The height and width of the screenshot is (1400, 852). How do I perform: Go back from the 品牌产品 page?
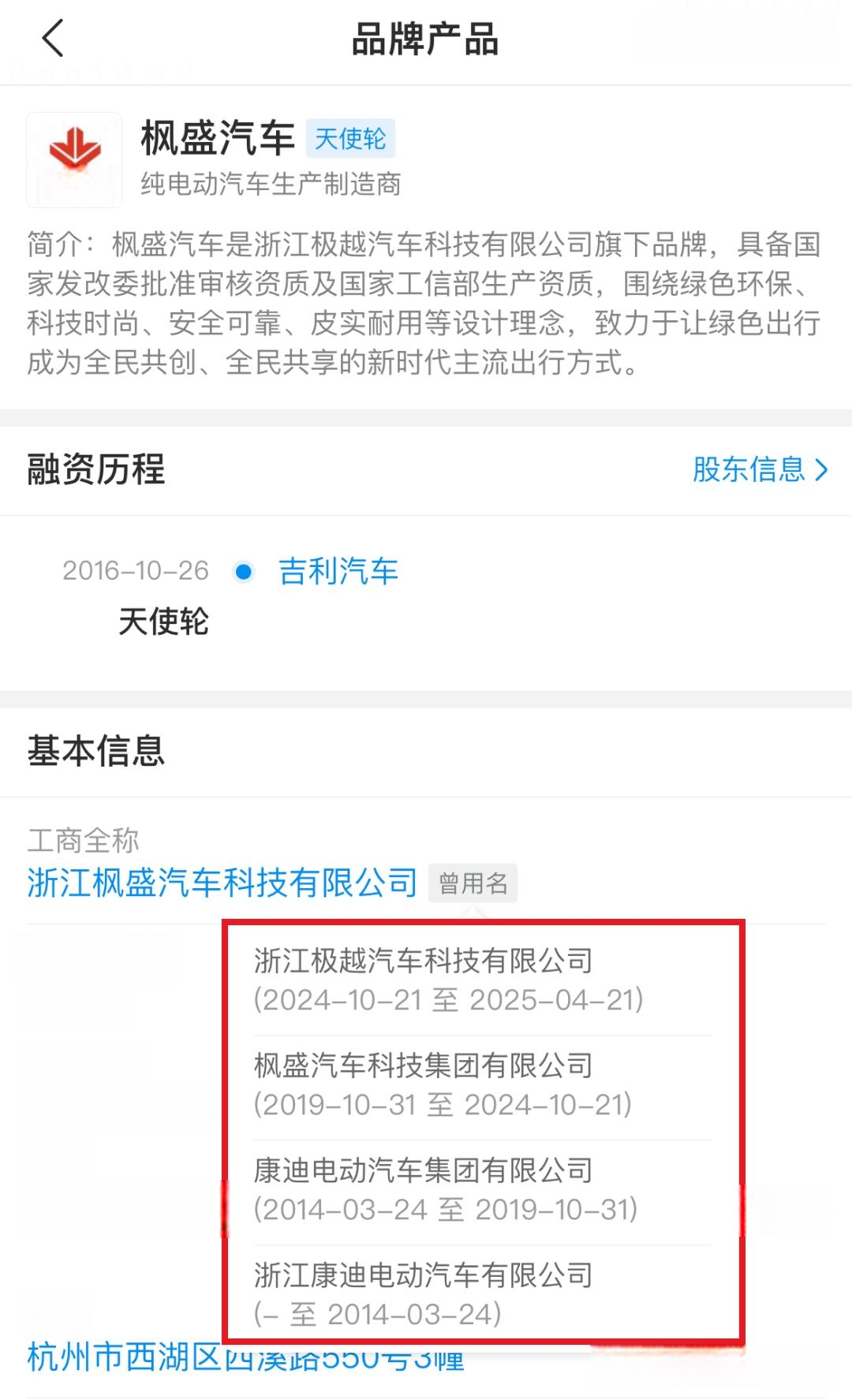[x=53, y=39]
